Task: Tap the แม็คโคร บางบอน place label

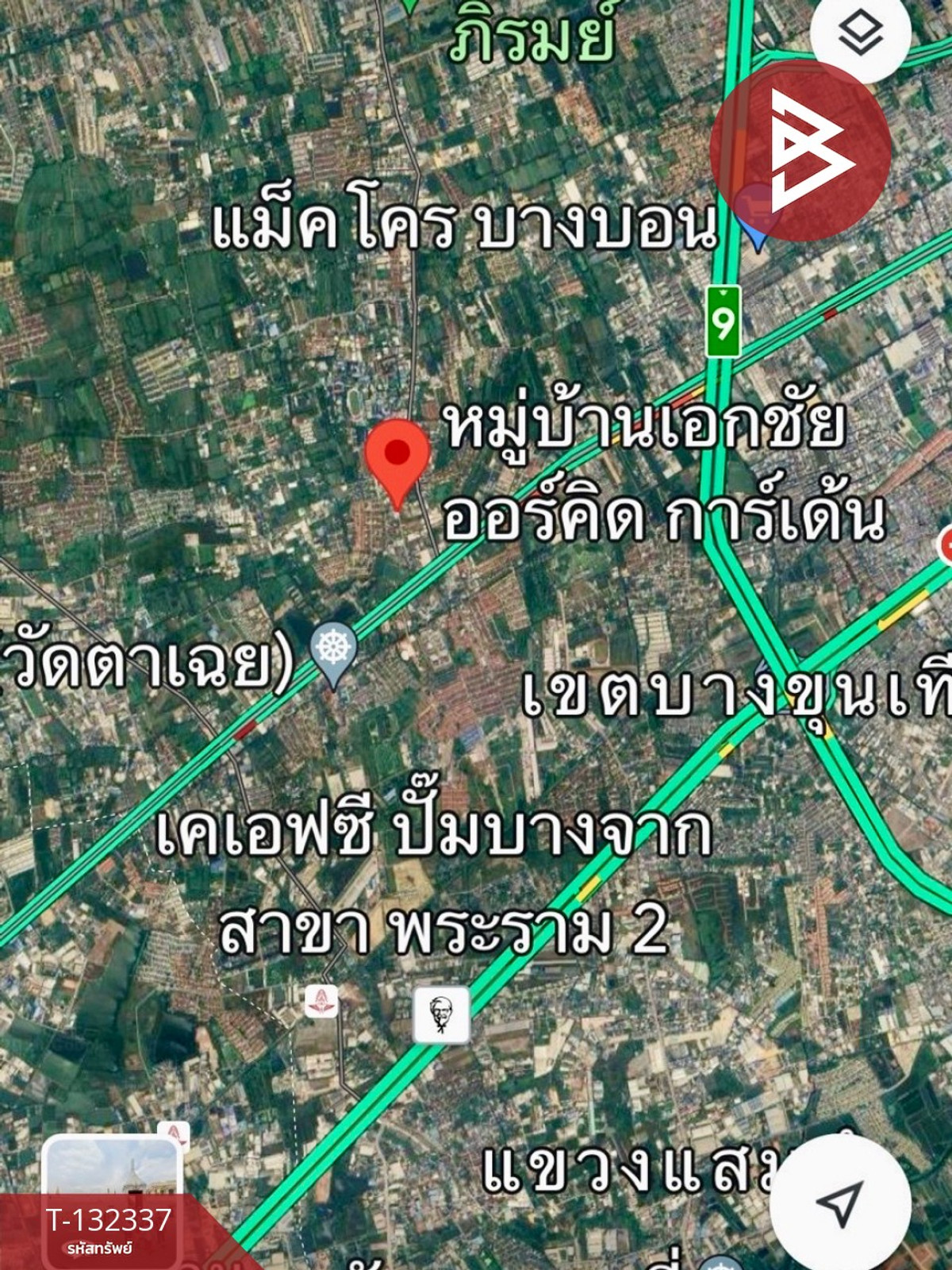Action: (x=464, y=225)
